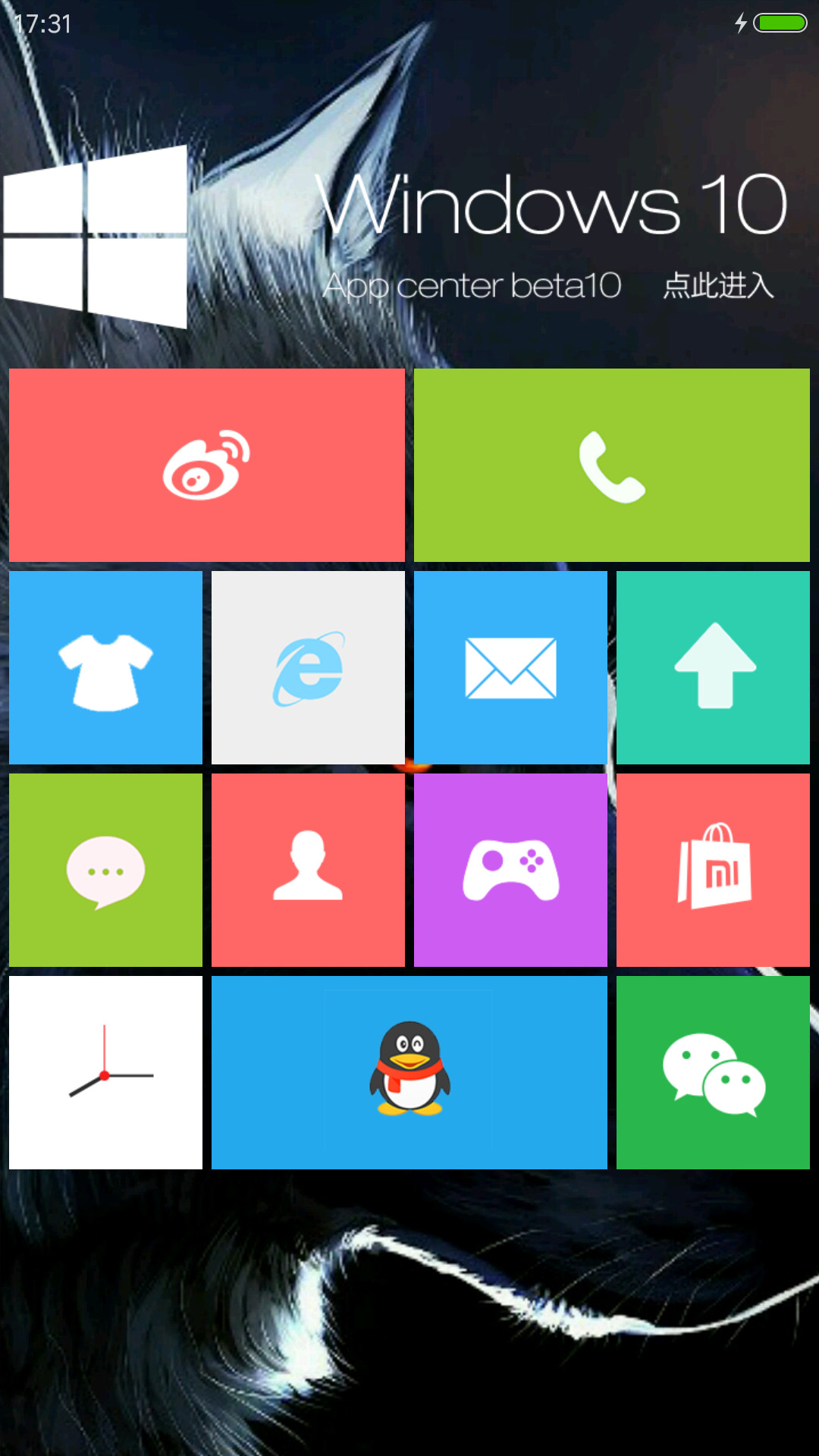
Task: Tap the up-arrow updater tile
Action: pyautogui.click(x=713, y=667)
